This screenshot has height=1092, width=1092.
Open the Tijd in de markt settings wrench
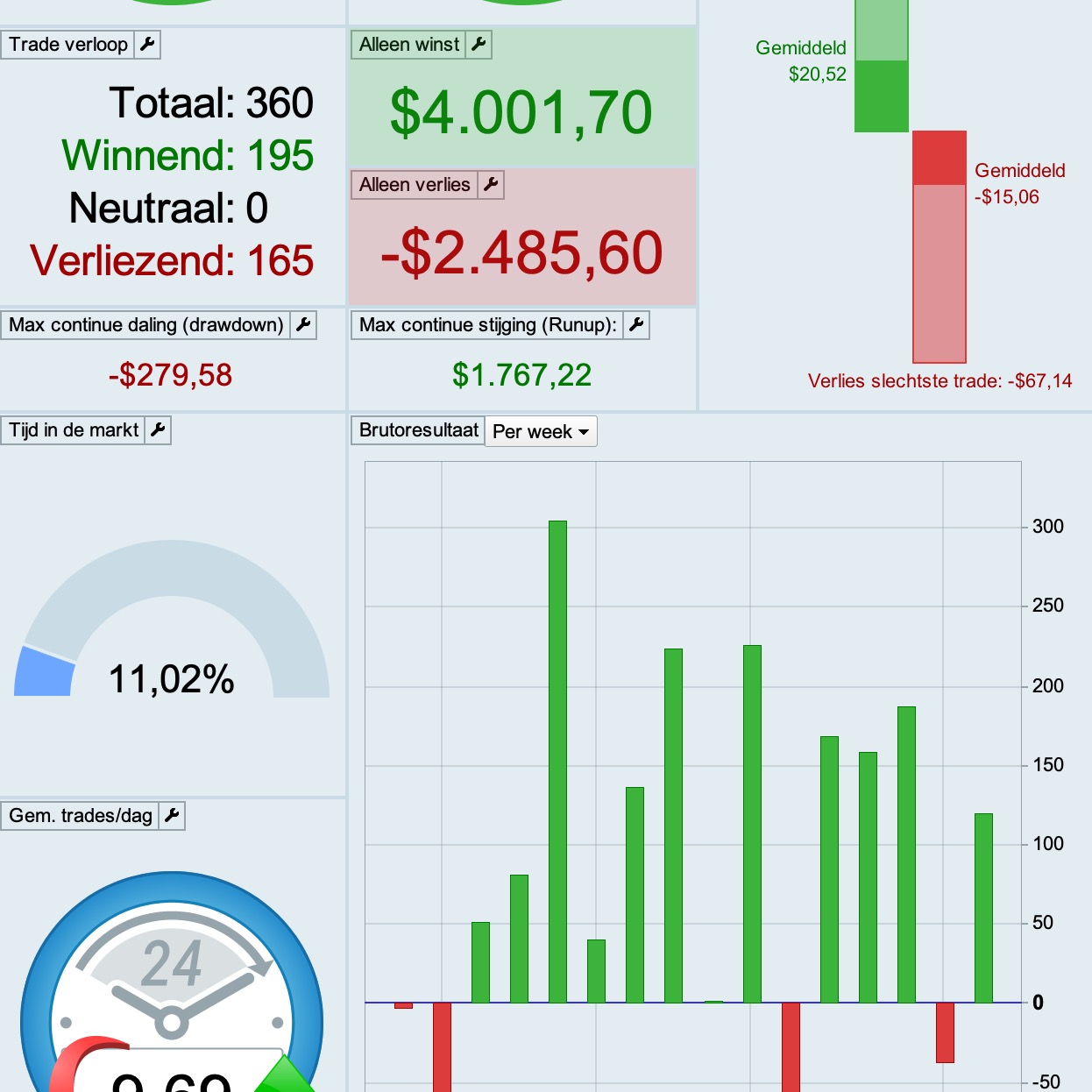tap(158, 430)
